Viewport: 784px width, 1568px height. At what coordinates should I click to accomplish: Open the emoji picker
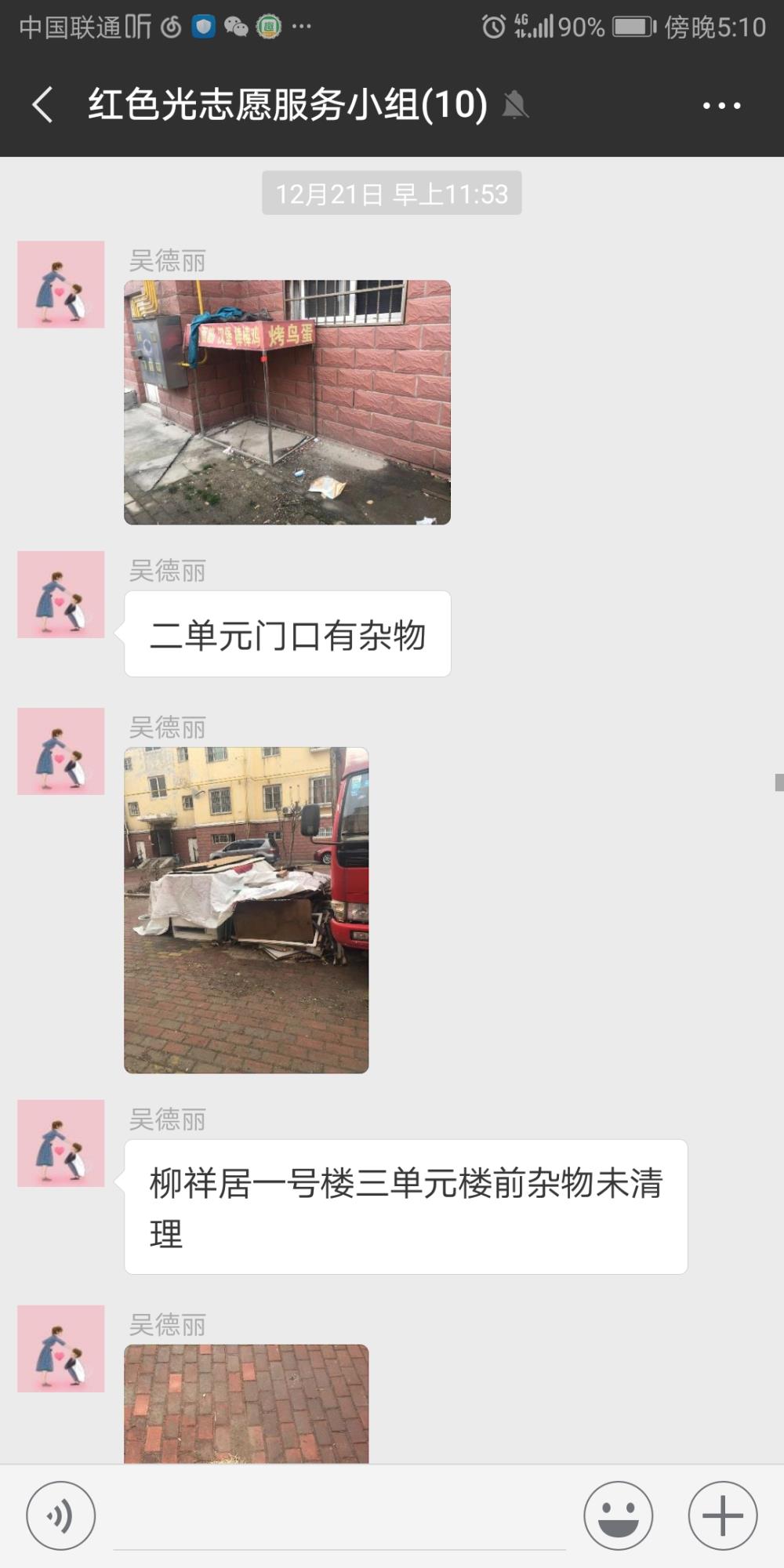(x=618, y=1515)
